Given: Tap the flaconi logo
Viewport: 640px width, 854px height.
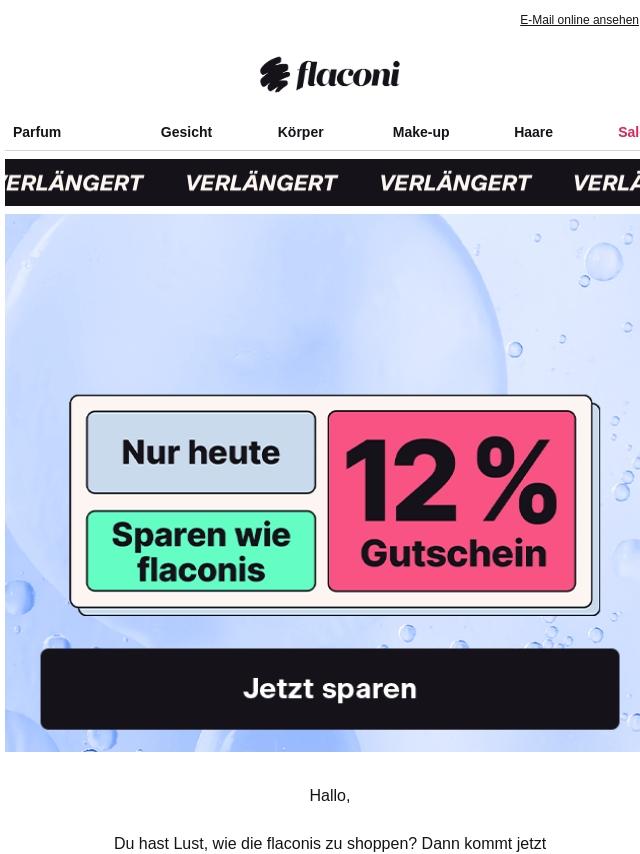Looking at the screenshot, I should tap(330, 74).
